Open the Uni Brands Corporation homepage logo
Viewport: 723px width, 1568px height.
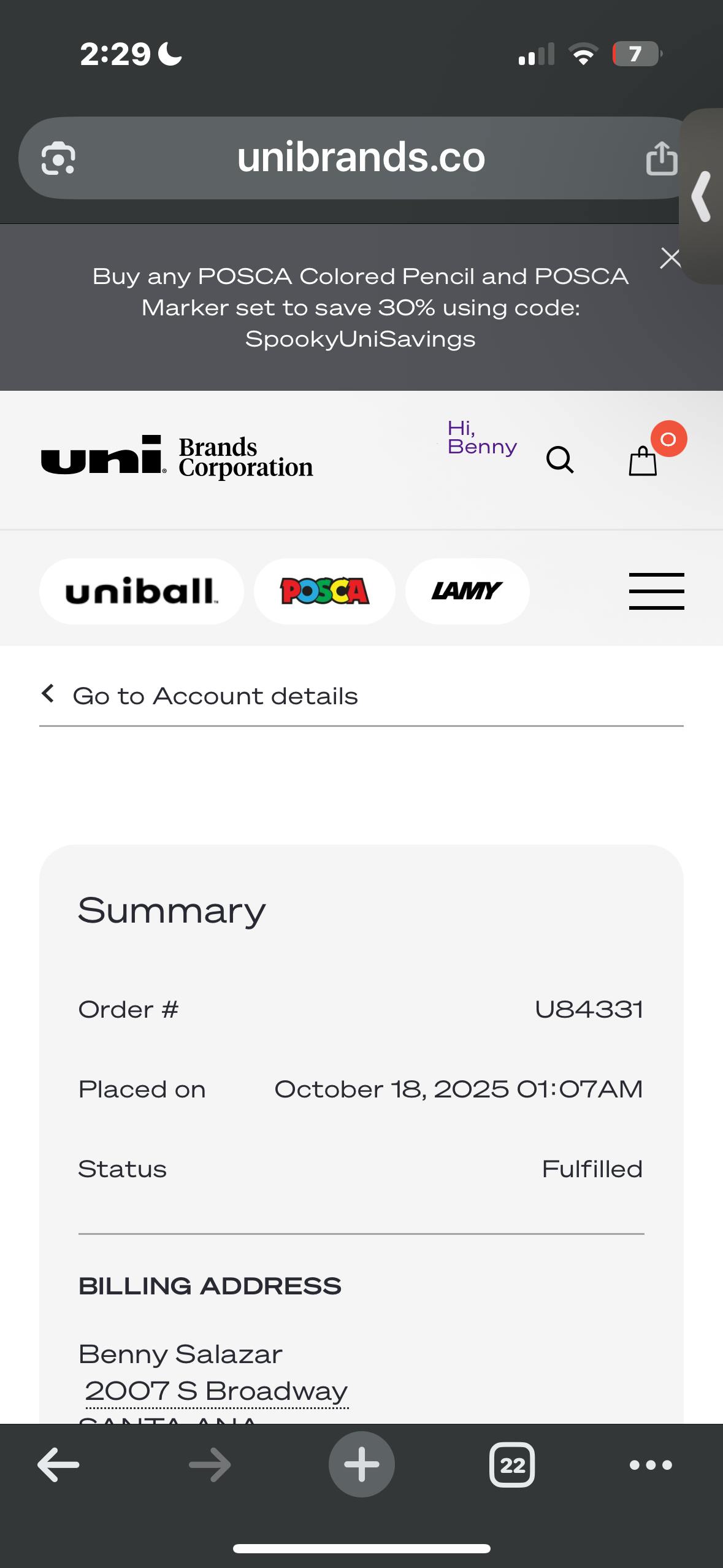tap(177, 458)
